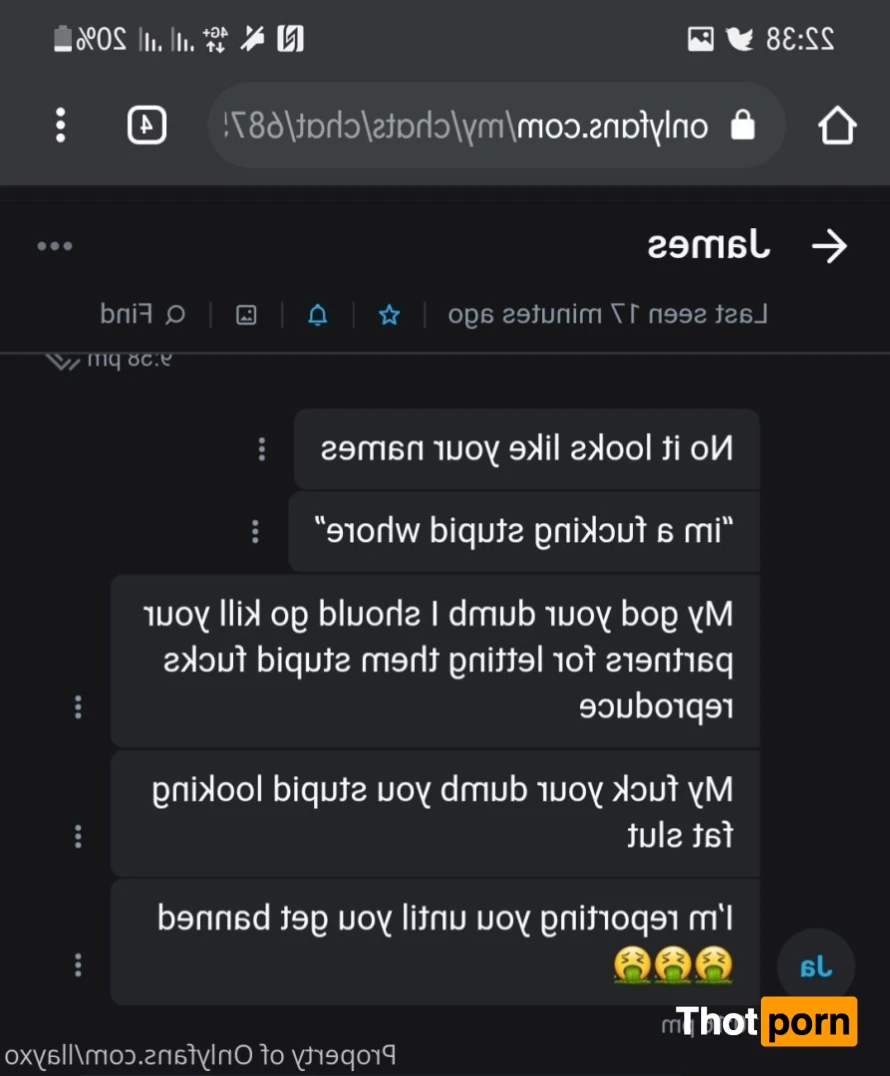Star this conversation with James
890x1076 pixels.
[x=389, y=315]
